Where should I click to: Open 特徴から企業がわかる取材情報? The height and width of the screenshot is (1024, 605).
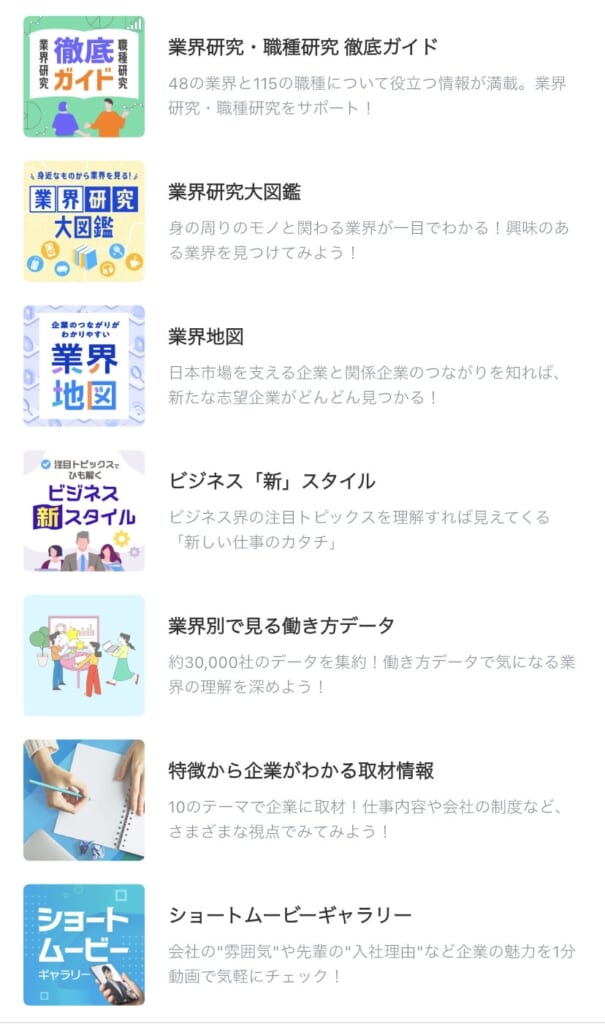point(300,771)
